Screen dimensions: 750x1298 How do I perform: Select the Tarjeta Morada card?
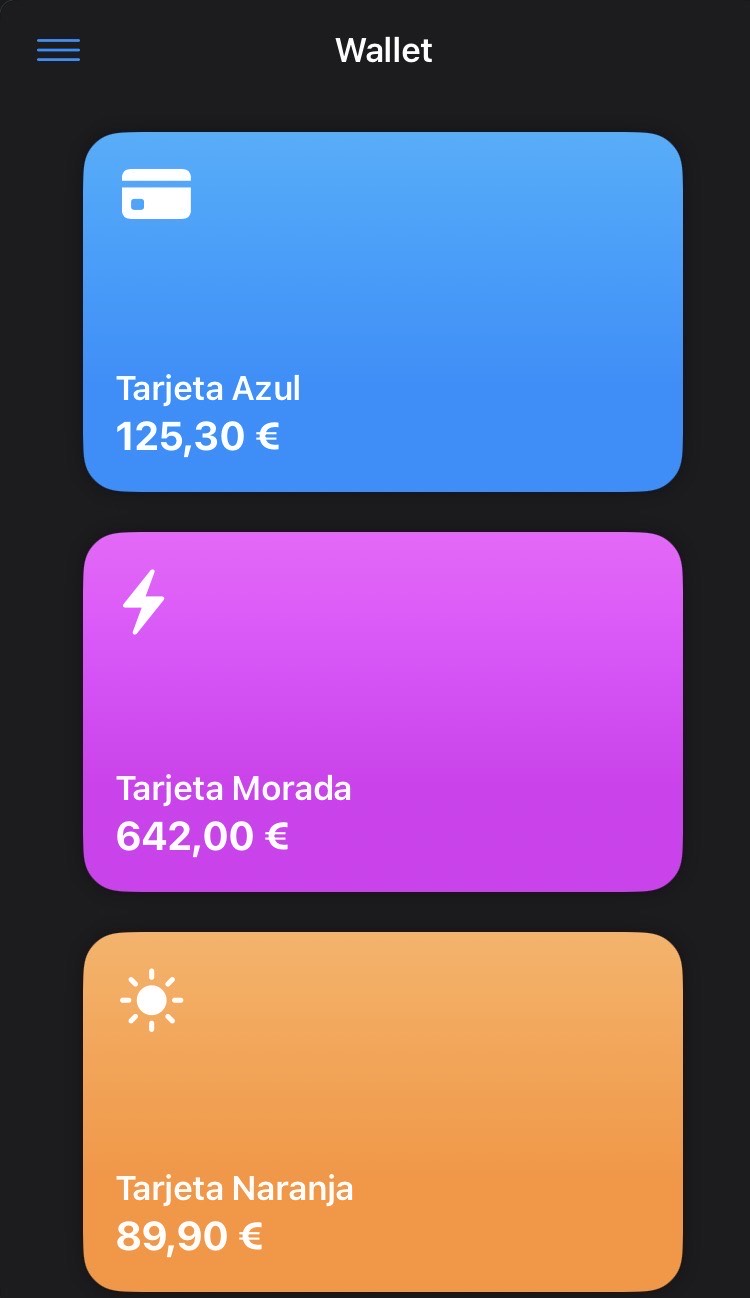(382, 712)
